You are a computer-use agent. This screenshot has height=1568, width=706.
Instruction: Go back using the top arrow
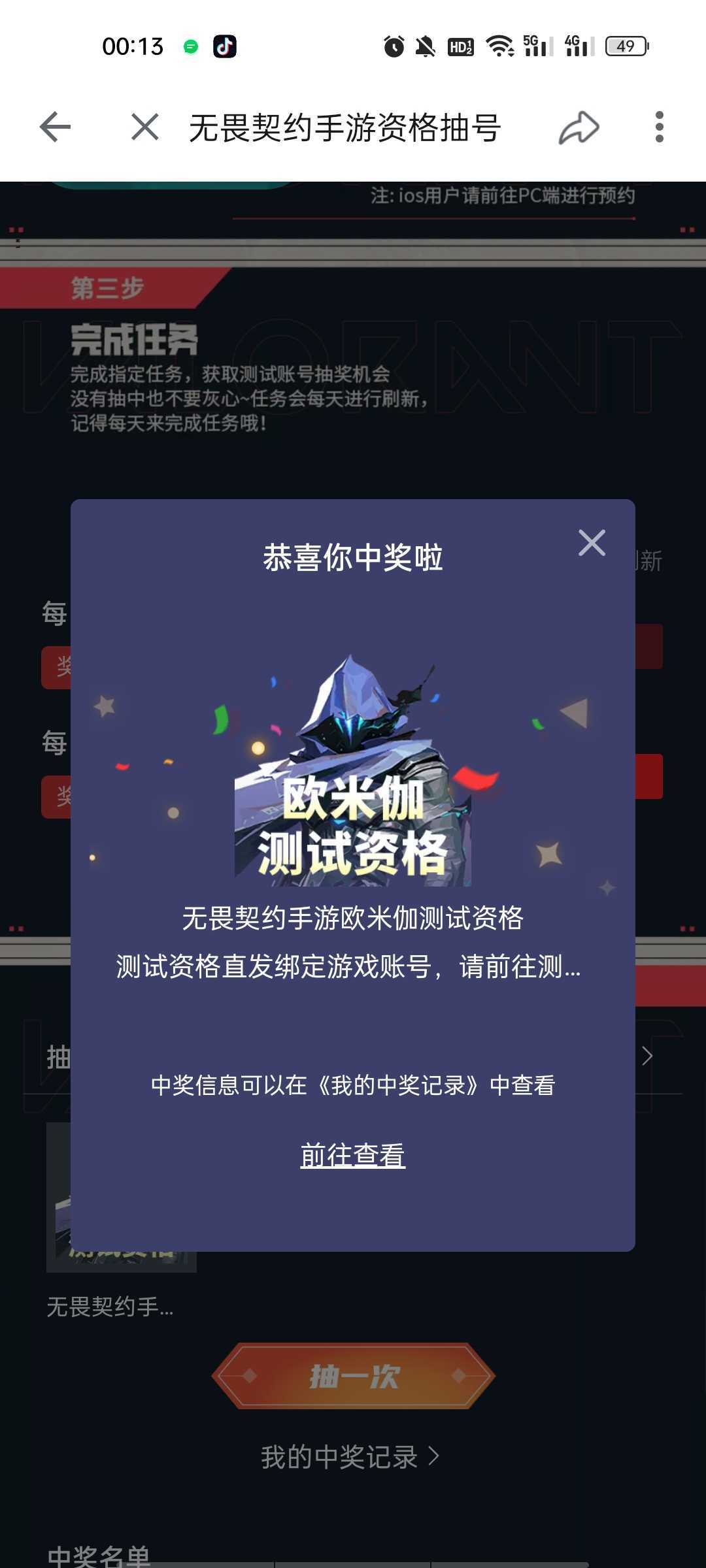coord(55,127)
